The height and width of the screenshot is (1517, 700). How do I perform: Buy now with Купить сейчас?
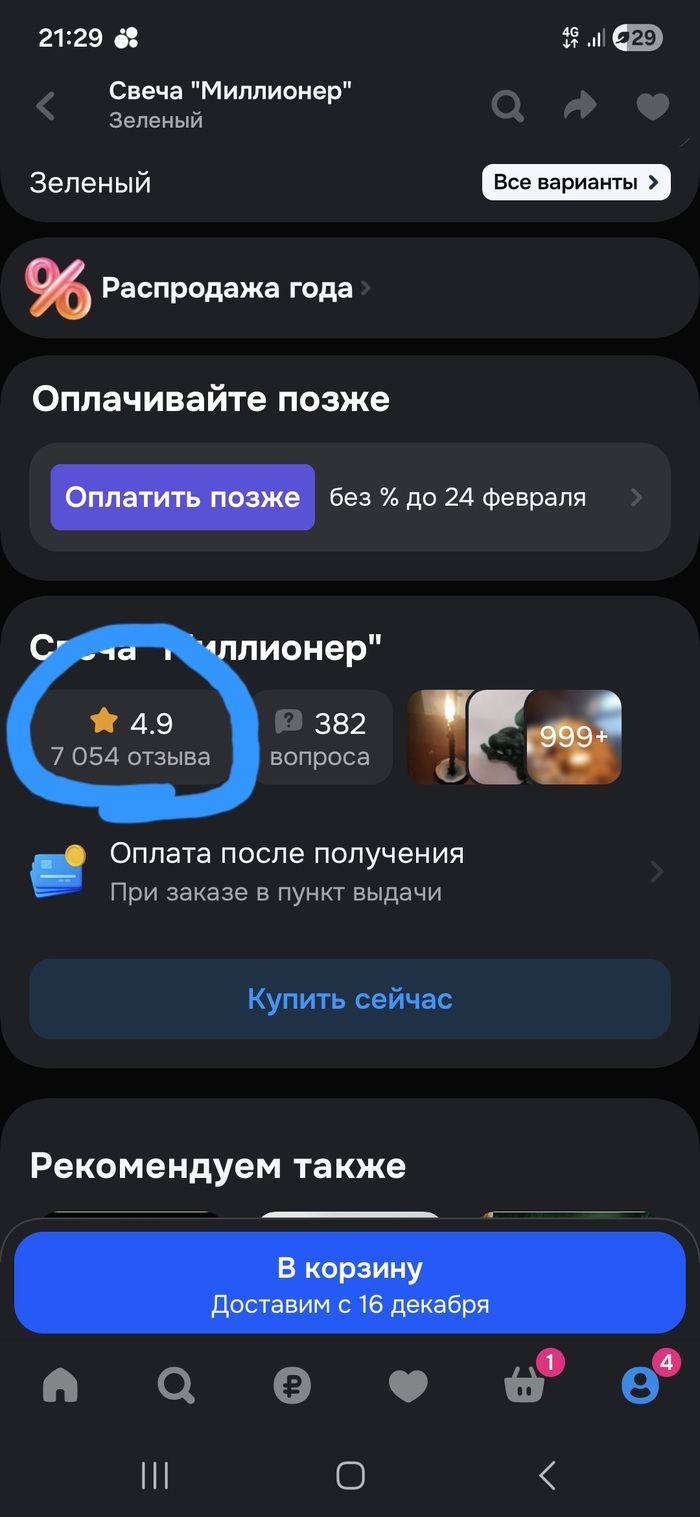click(x=349, y=999)
